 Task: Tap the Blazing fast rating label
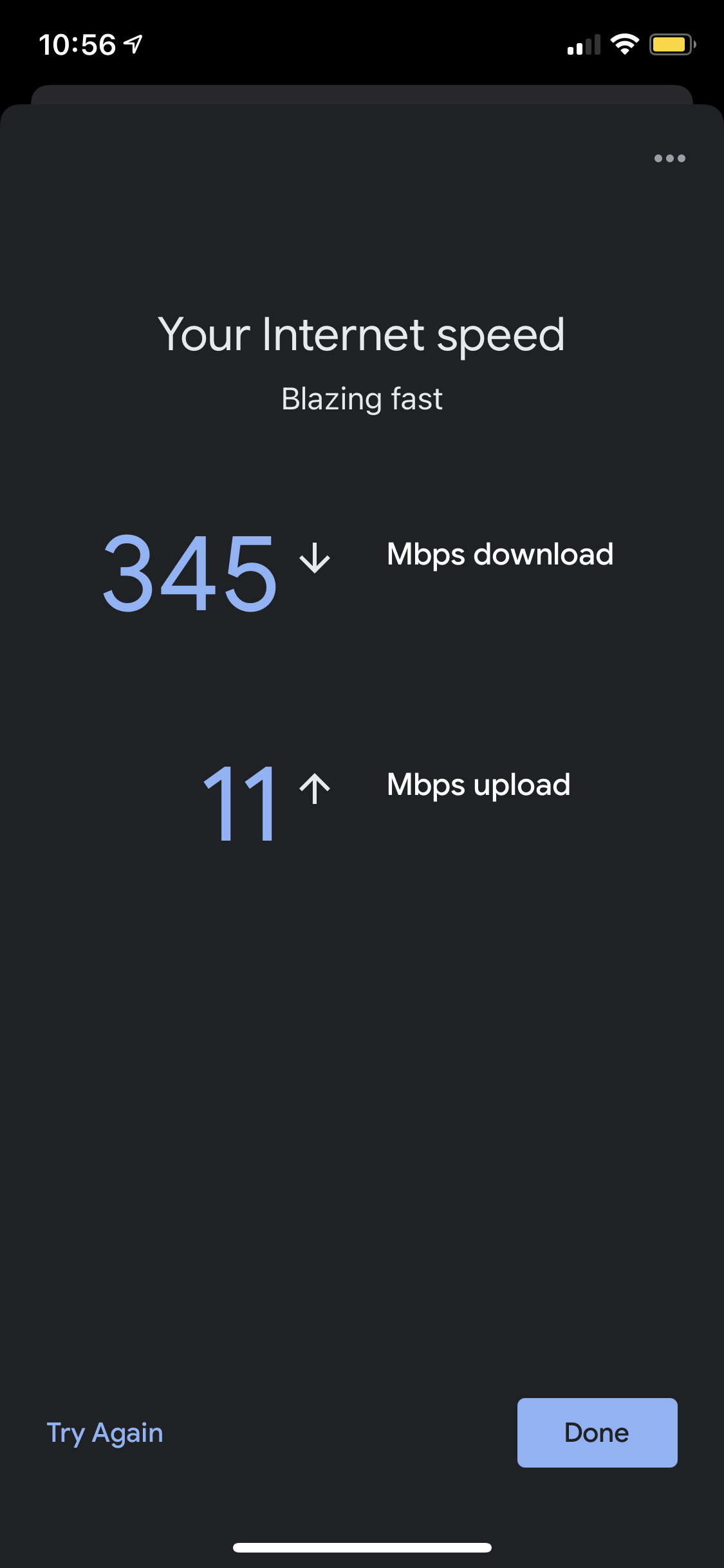tap(362, 398)
